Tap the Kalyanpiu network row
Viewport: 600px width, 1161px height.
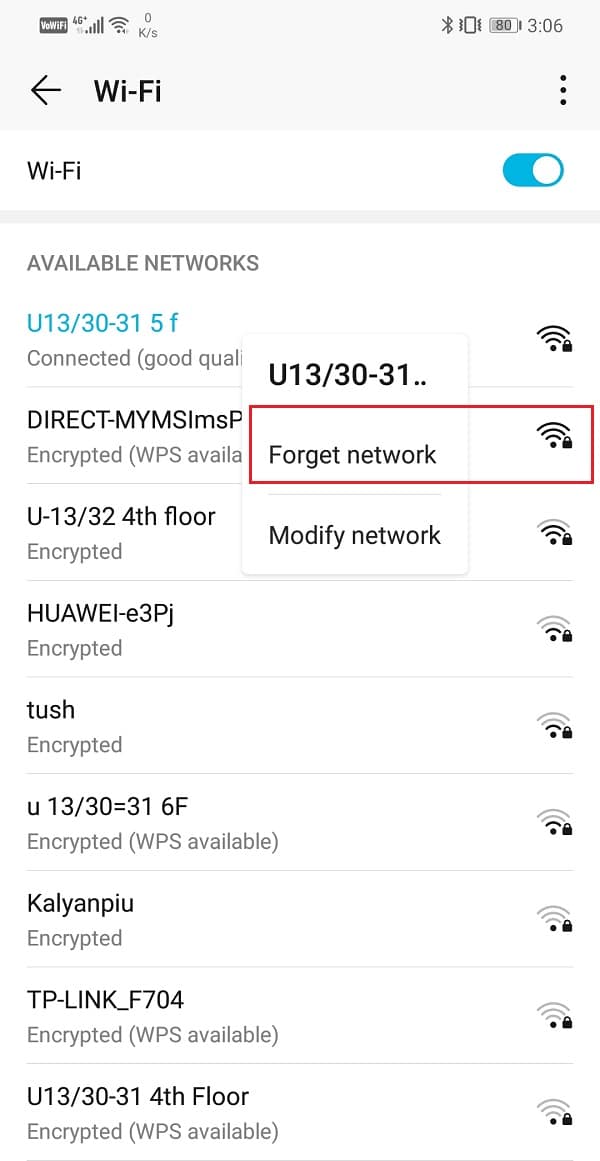click(x=80, y=920)
